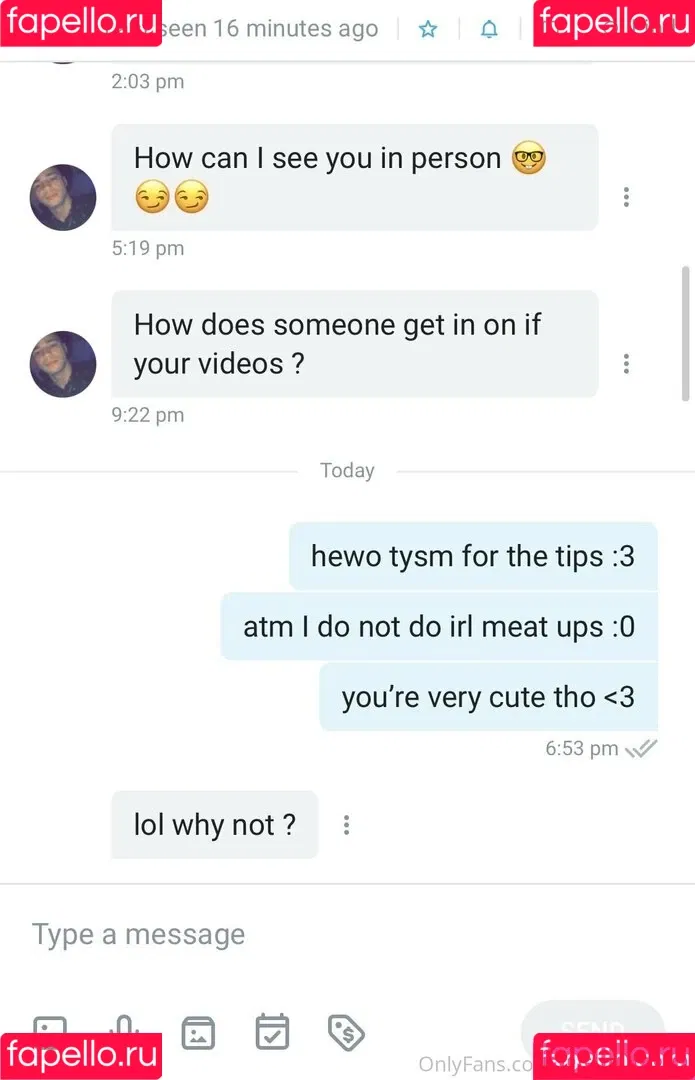
Task: Open options for 'How can I see you' message
Action: point(626,197)
